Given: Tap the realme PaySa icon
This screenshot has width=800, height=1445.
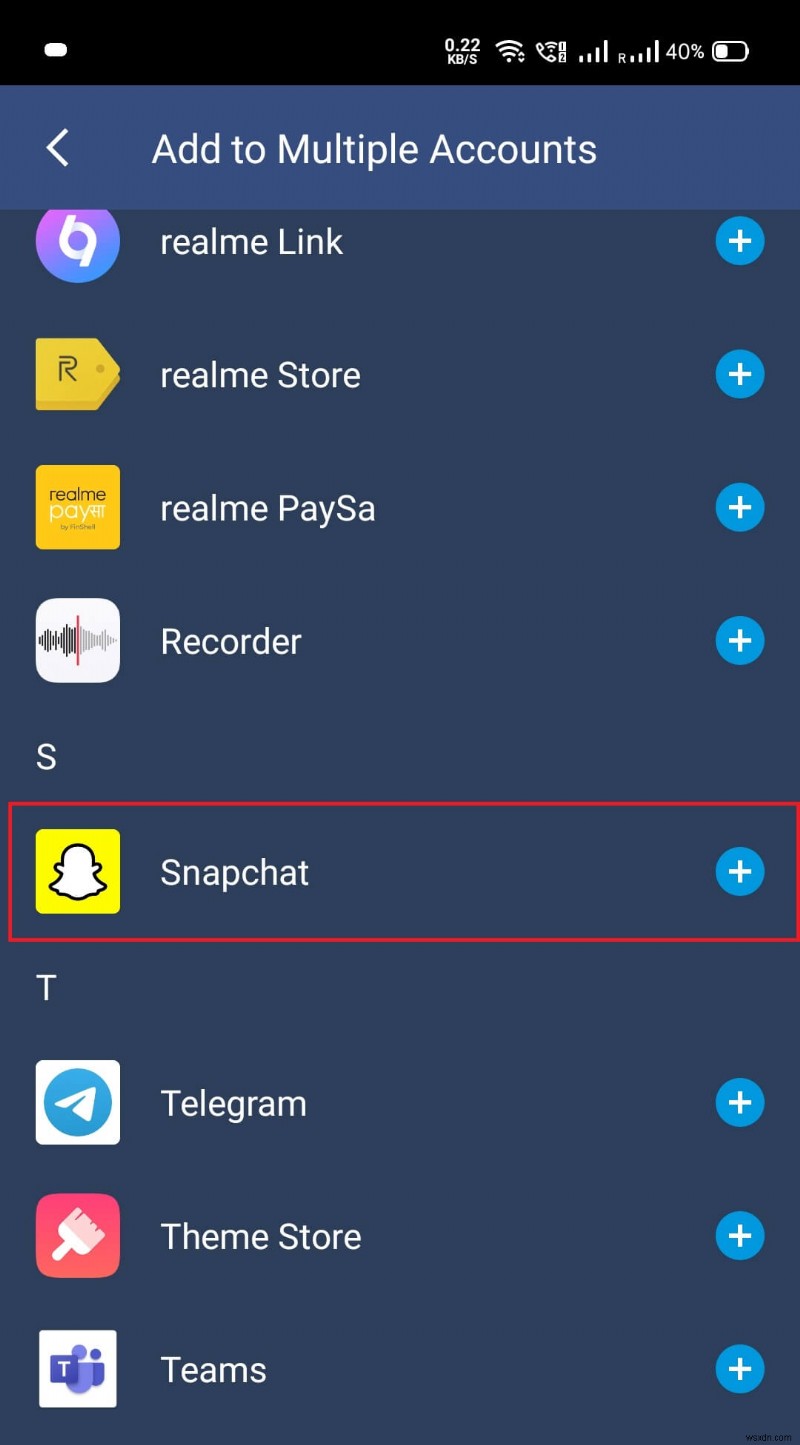Looking at the screenshot, I should tap(77, 507).
